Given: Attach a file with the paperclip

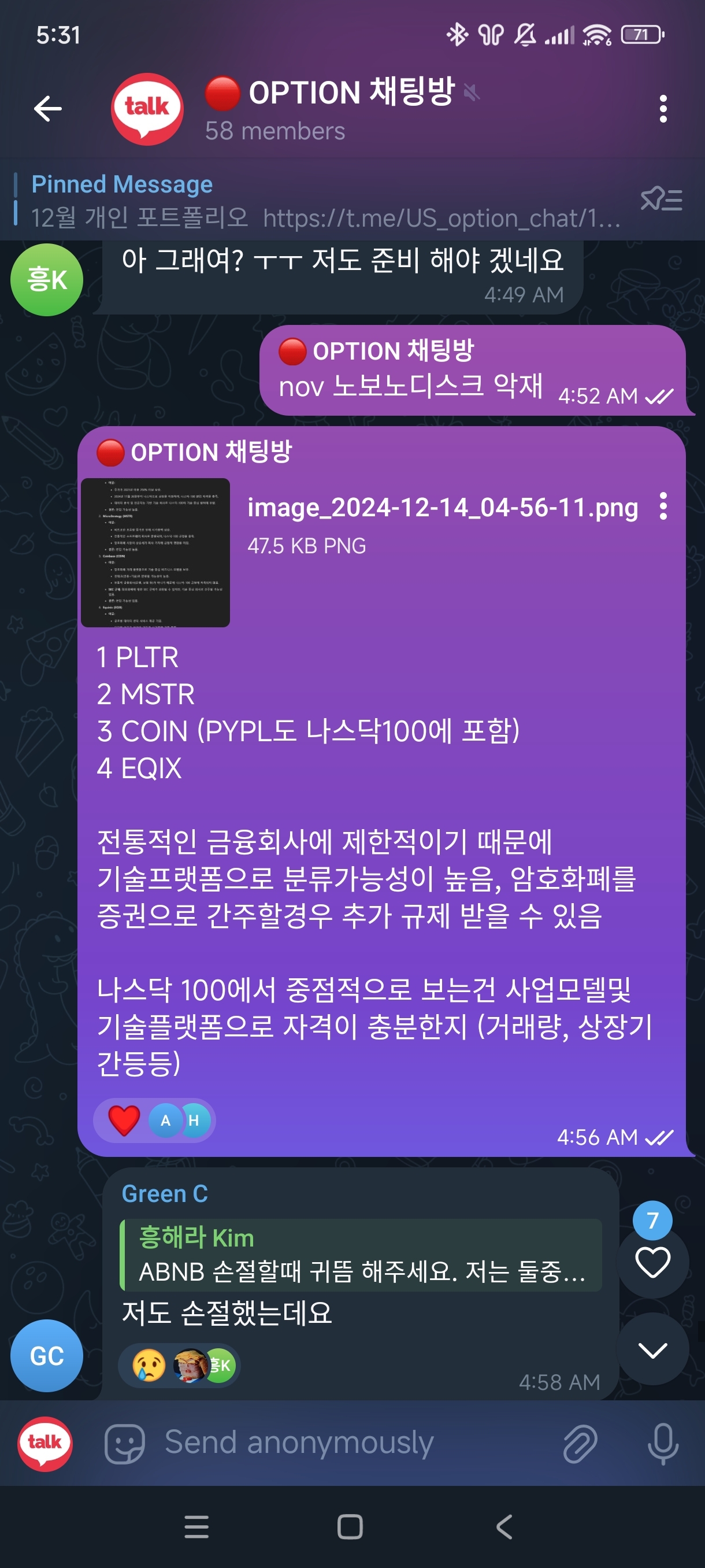Looking at the screenshot, I should [x=580, y=1443].
